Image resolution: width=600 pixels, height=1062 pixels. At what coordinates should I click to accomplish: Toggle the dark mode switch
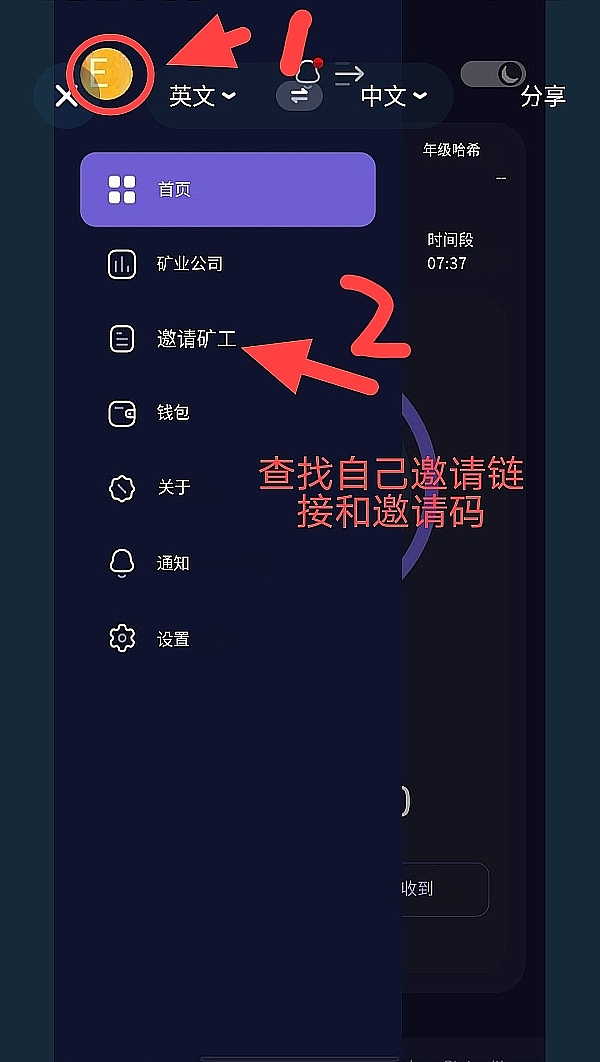tap(493, 74)
